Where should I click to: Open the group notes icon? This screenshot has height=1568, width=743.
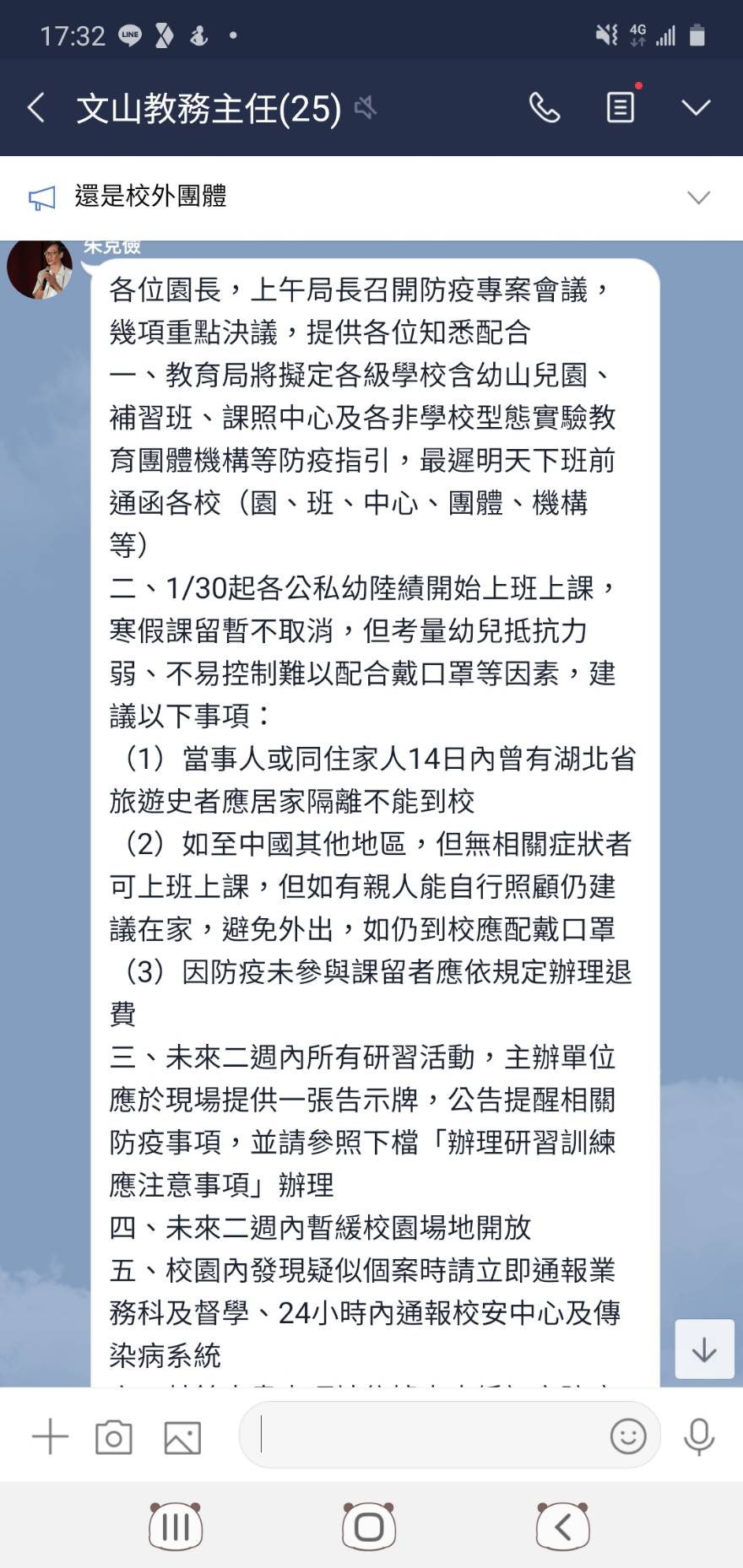(x=621, y=106)
